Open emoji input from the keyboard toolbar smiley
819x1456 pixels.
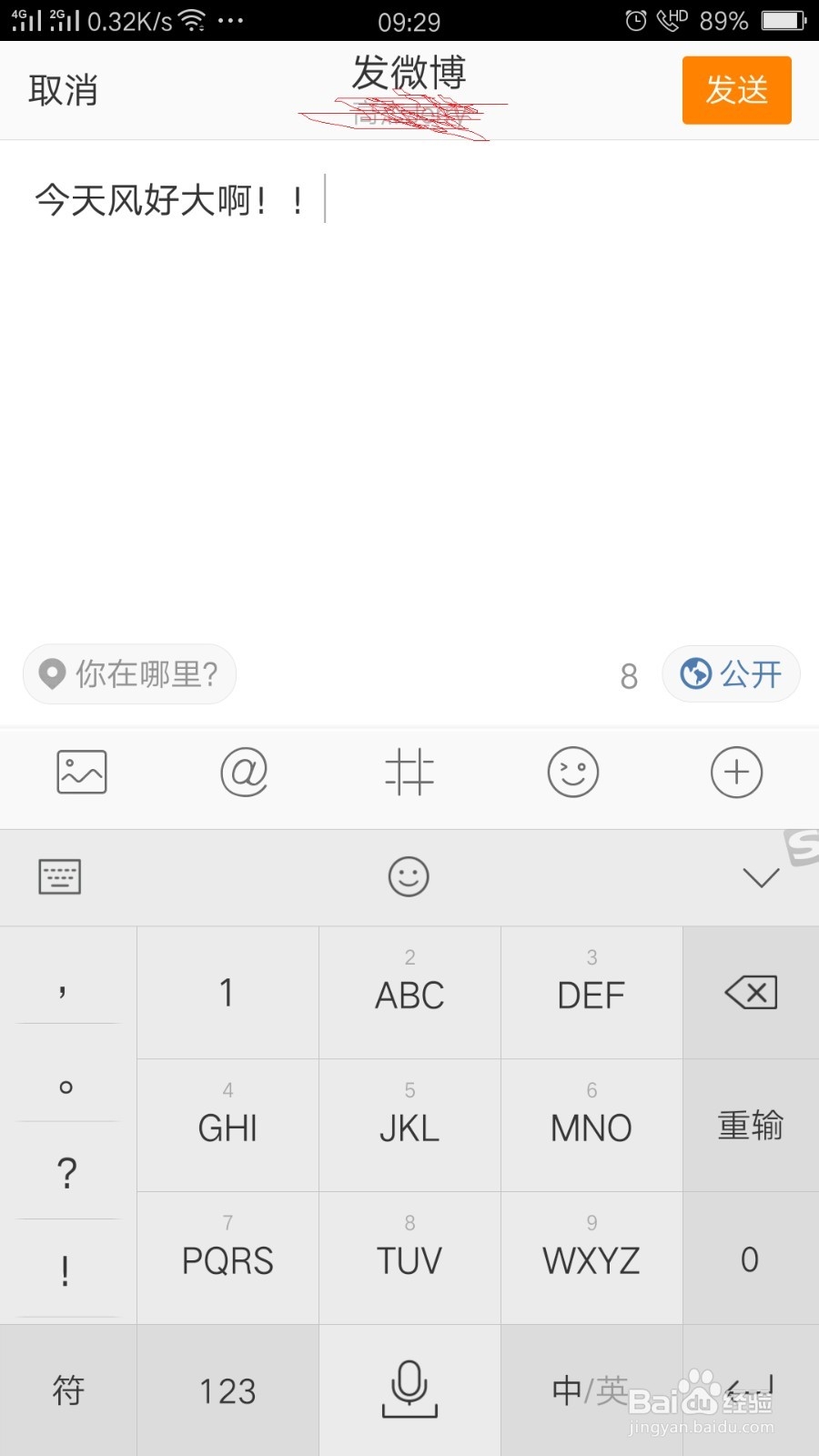pos(409,876)
